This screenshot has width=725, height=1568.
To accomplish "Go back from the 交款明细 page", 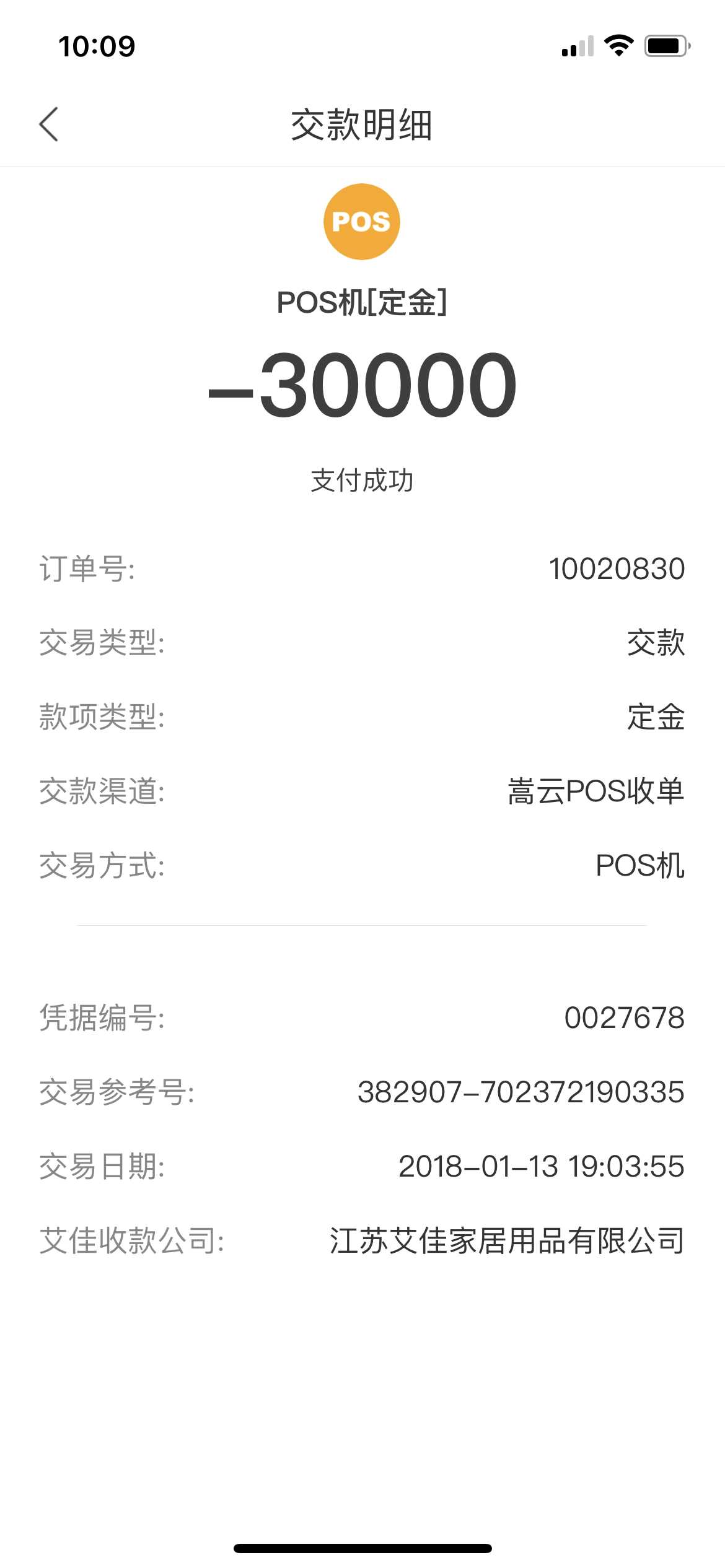I will click(x=49, y=124).
